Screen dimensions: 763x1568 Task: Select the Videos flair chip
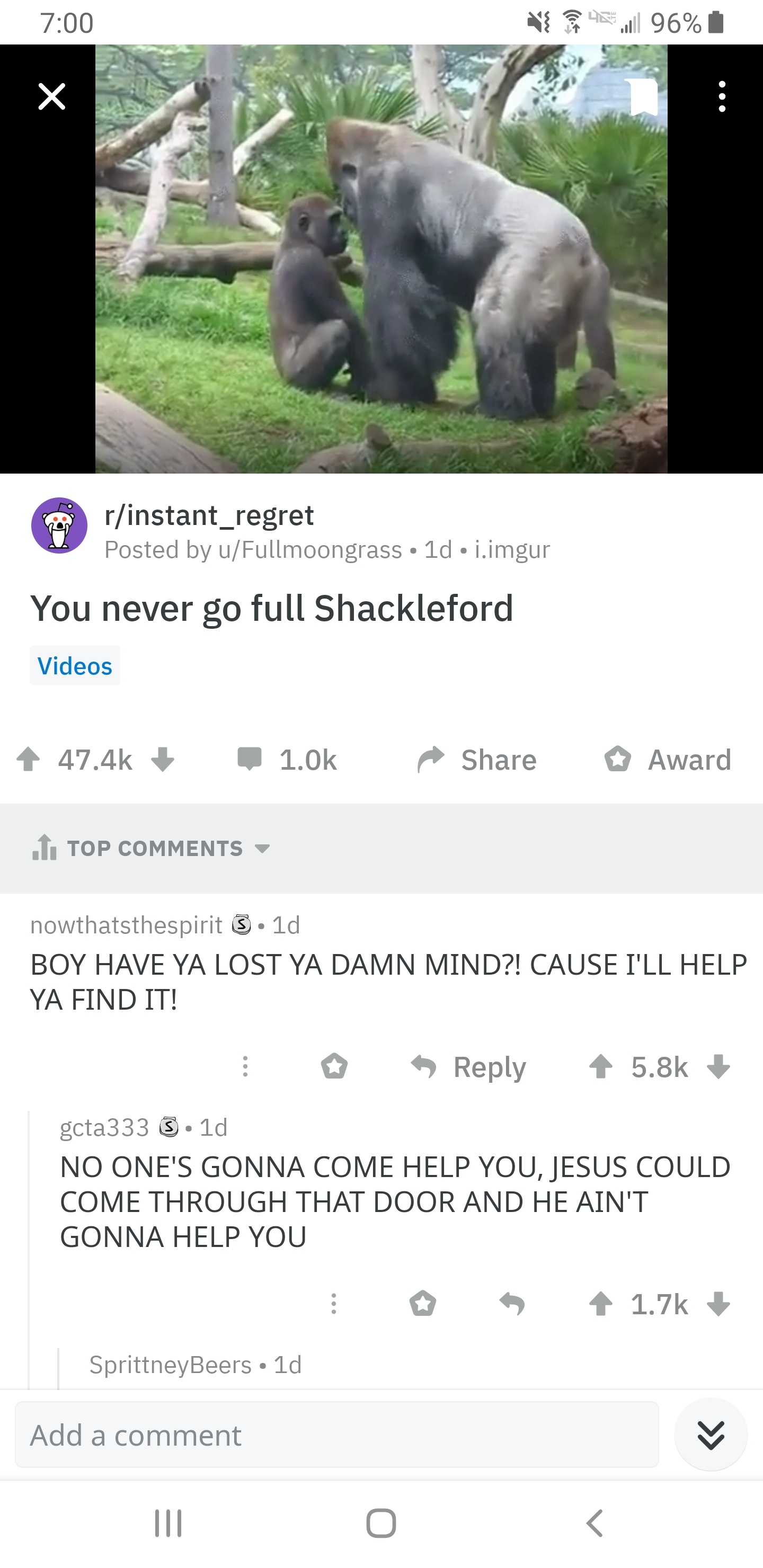point(75,666)
